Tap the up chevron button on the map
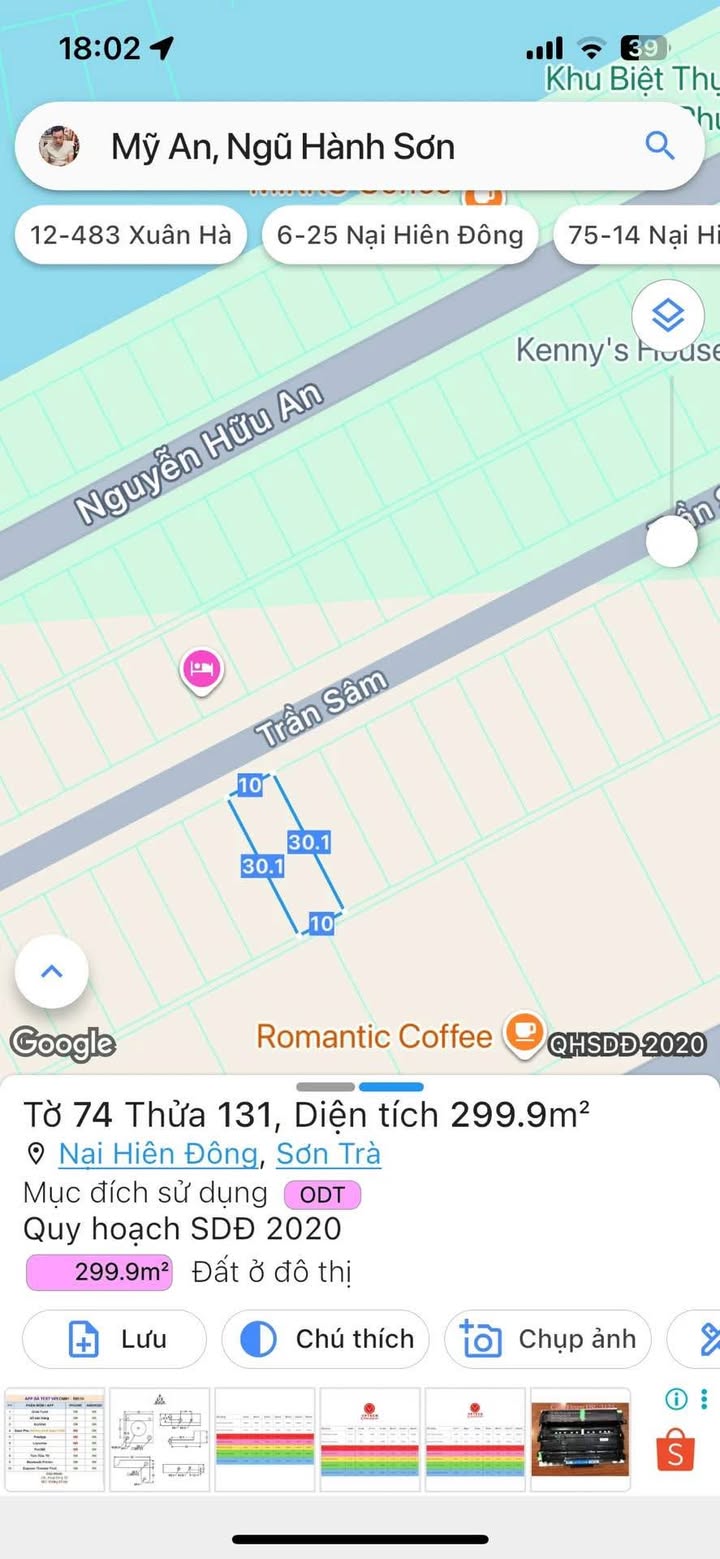The height and width of the screenshot is (1559, 720). point(52,970)
